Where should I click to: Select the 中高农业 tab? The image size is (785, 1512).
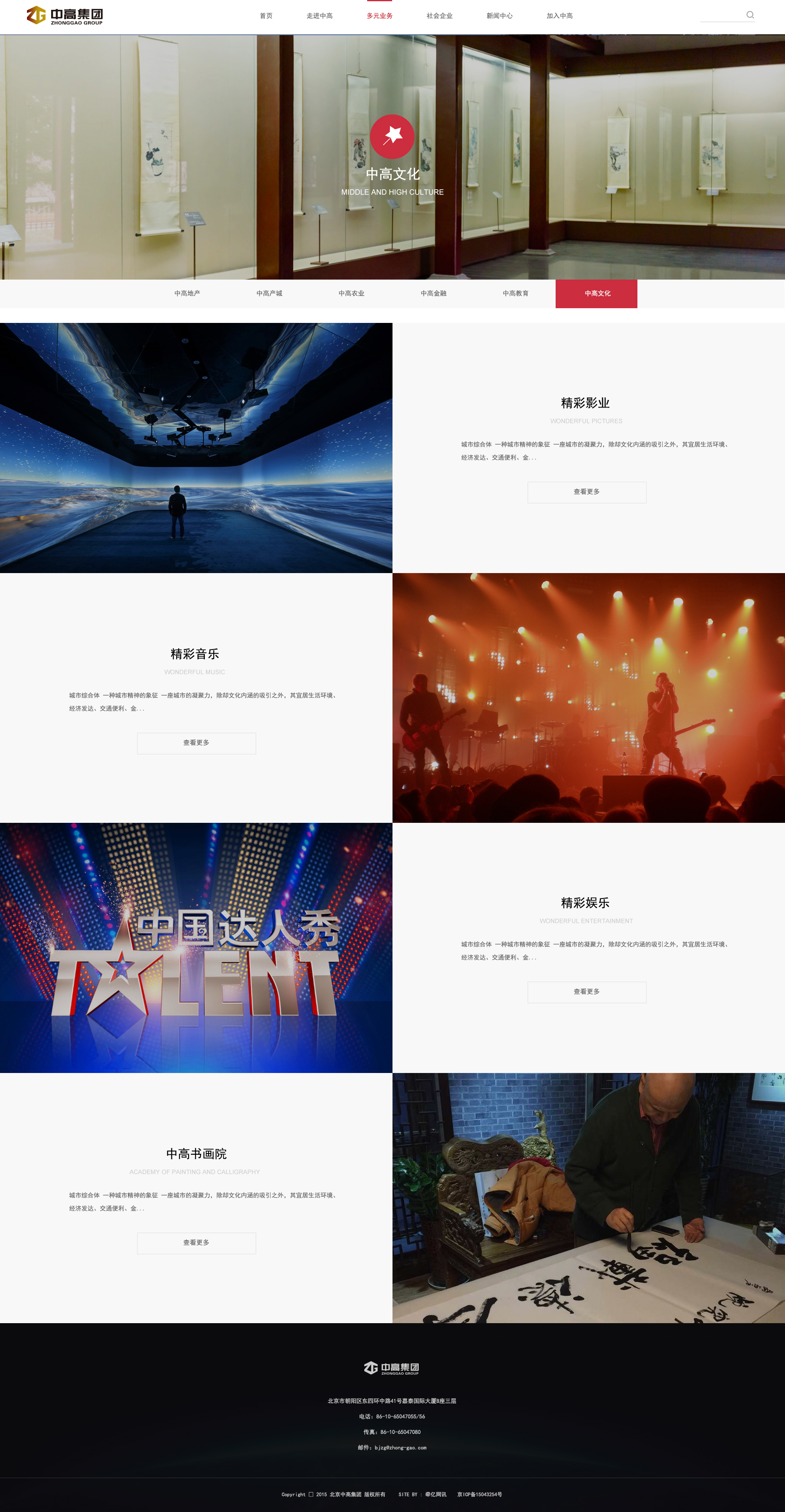(351, 293)
